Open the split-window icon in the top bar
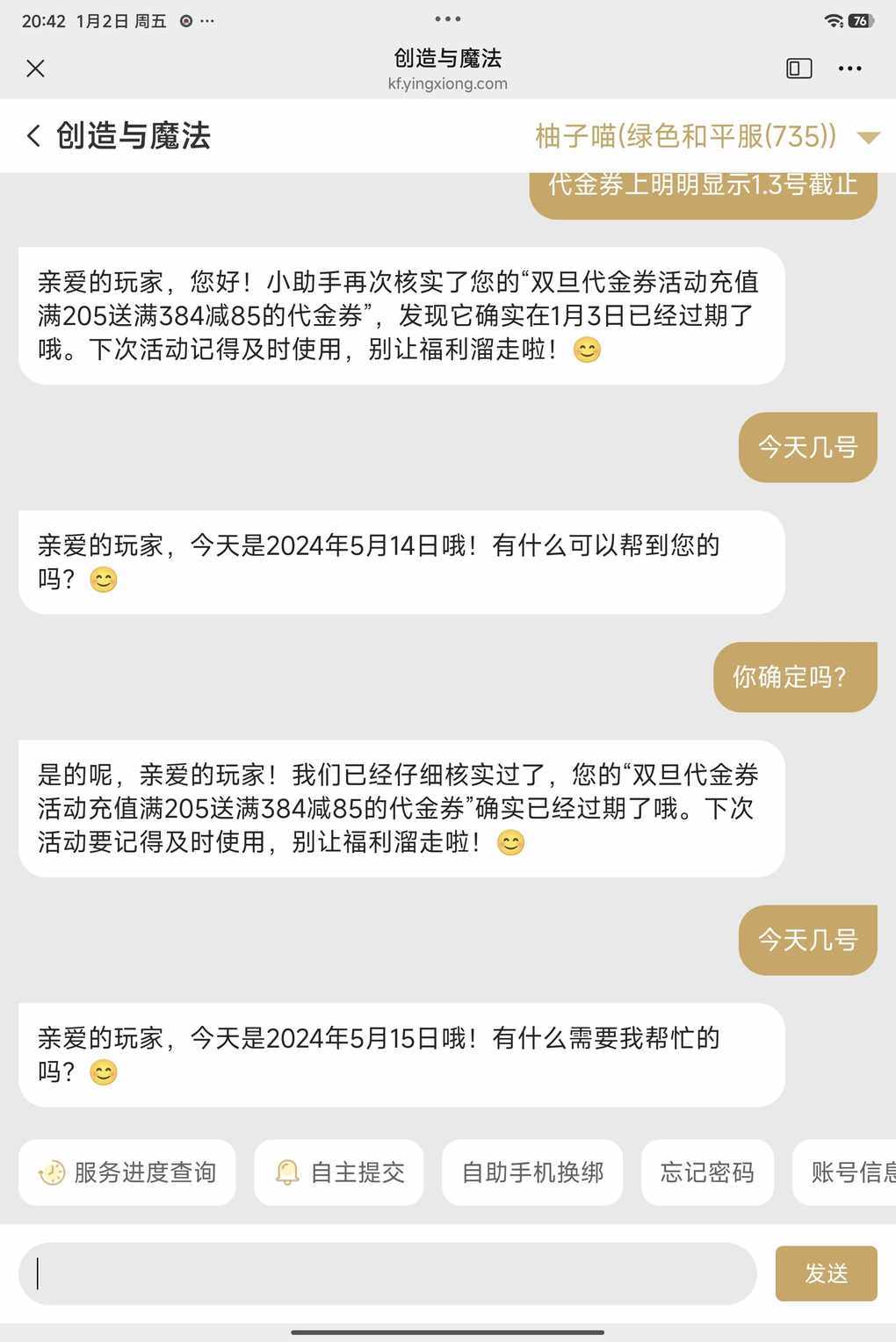Image resolution: width=896 pixels, height=1342 pixels. [798, 69]
